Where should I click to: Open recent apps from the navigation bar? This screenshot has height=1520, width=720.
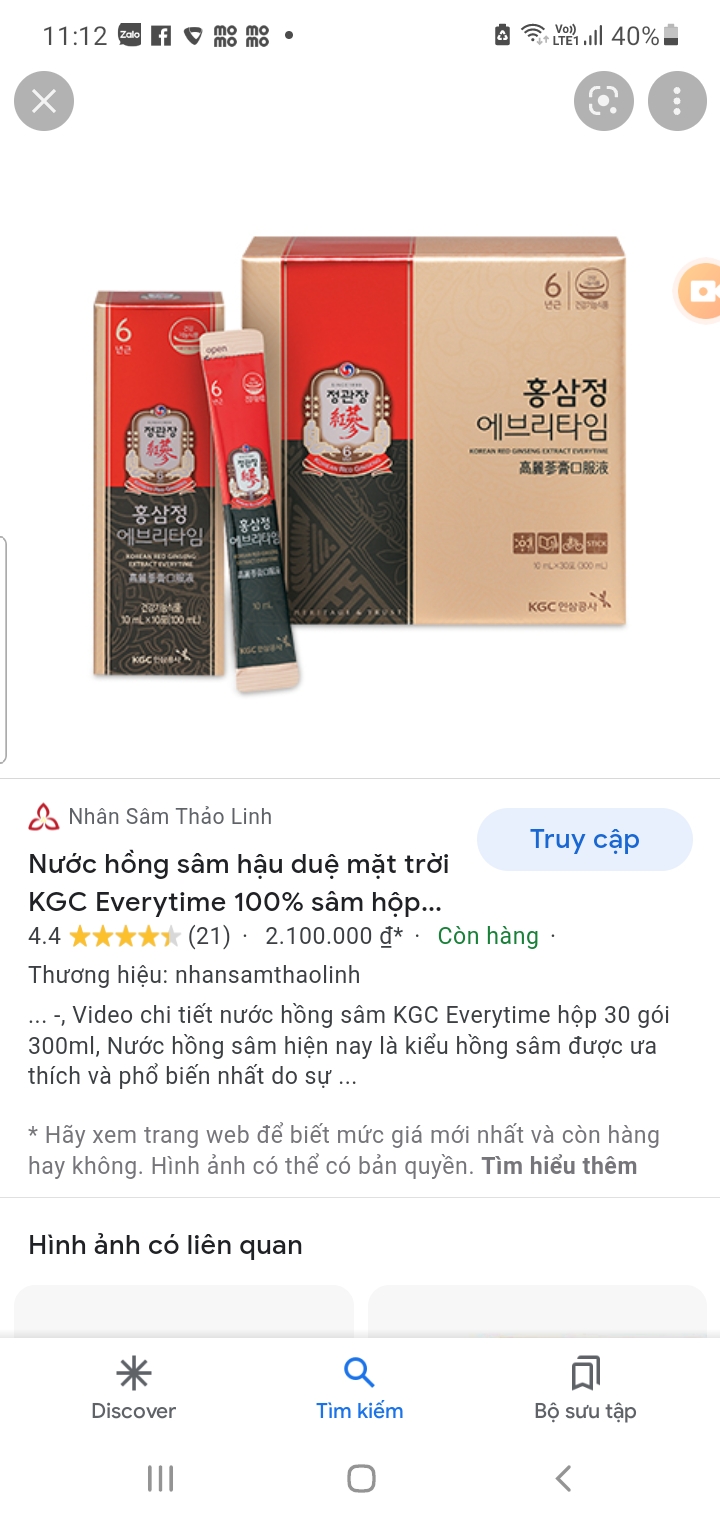160,1478
